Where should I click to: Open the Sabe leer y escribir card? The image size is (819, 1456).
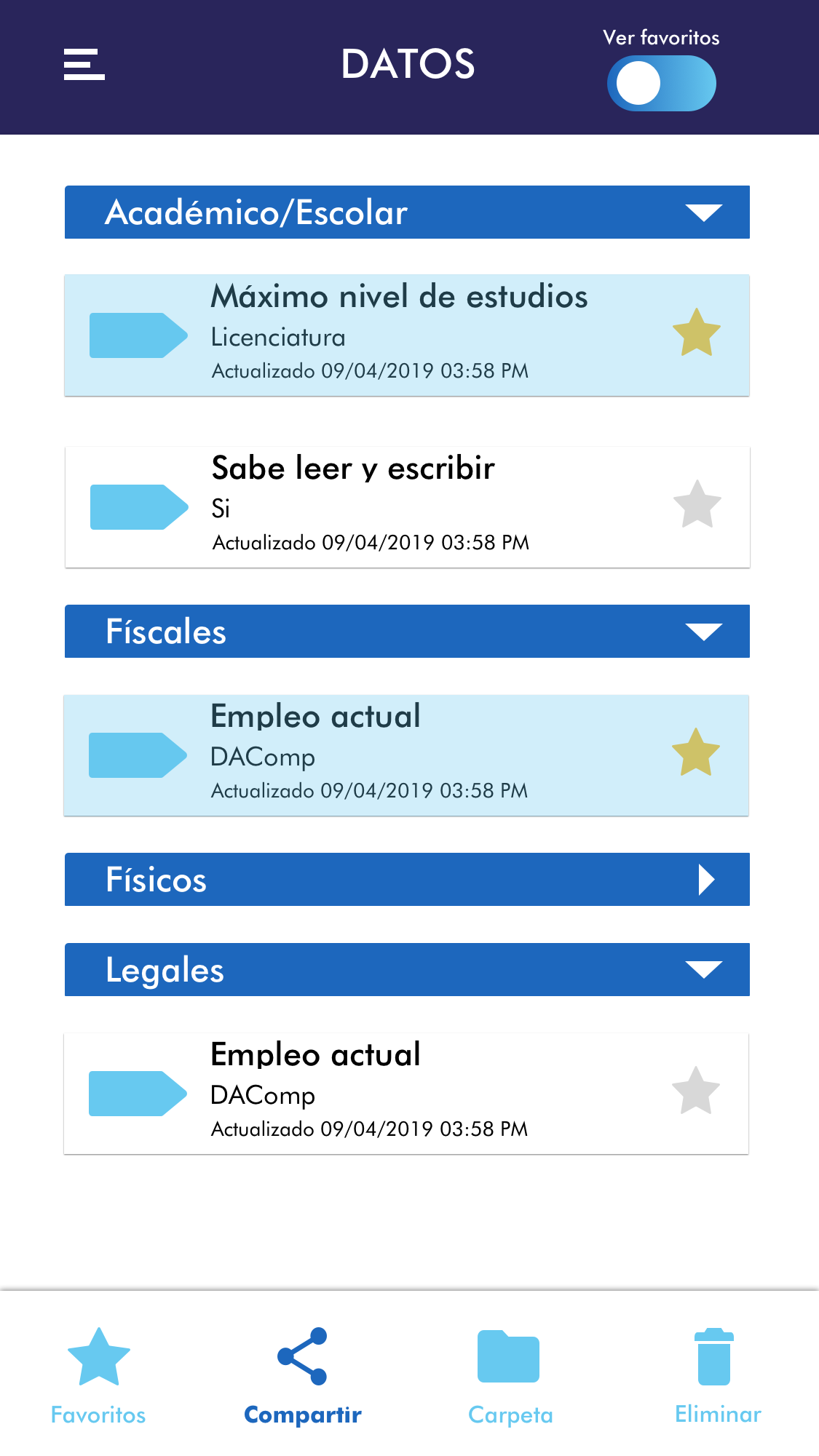pyautogui.click(x=399, y=507)
